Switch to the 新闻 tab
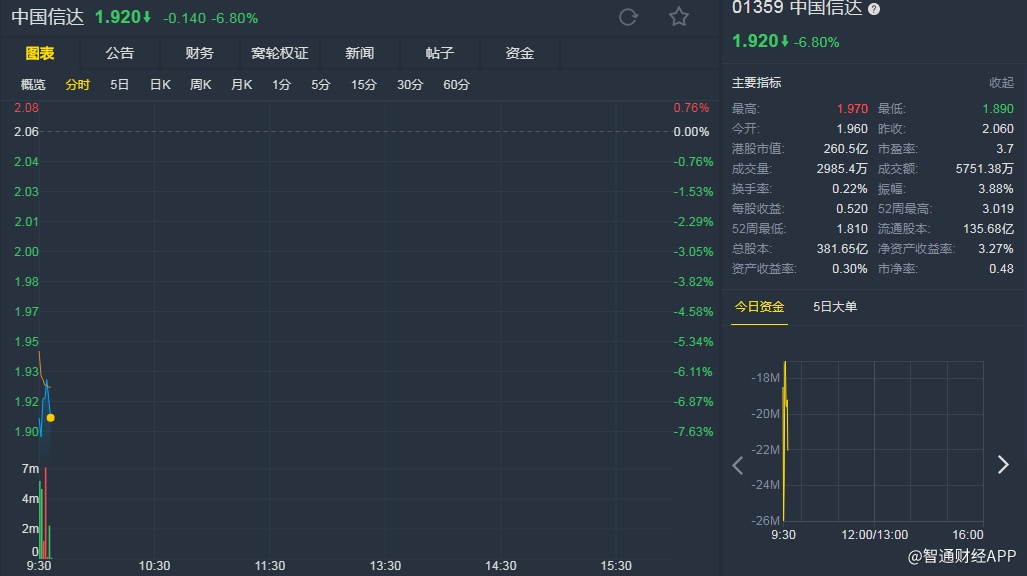 [x=360, y=53]
